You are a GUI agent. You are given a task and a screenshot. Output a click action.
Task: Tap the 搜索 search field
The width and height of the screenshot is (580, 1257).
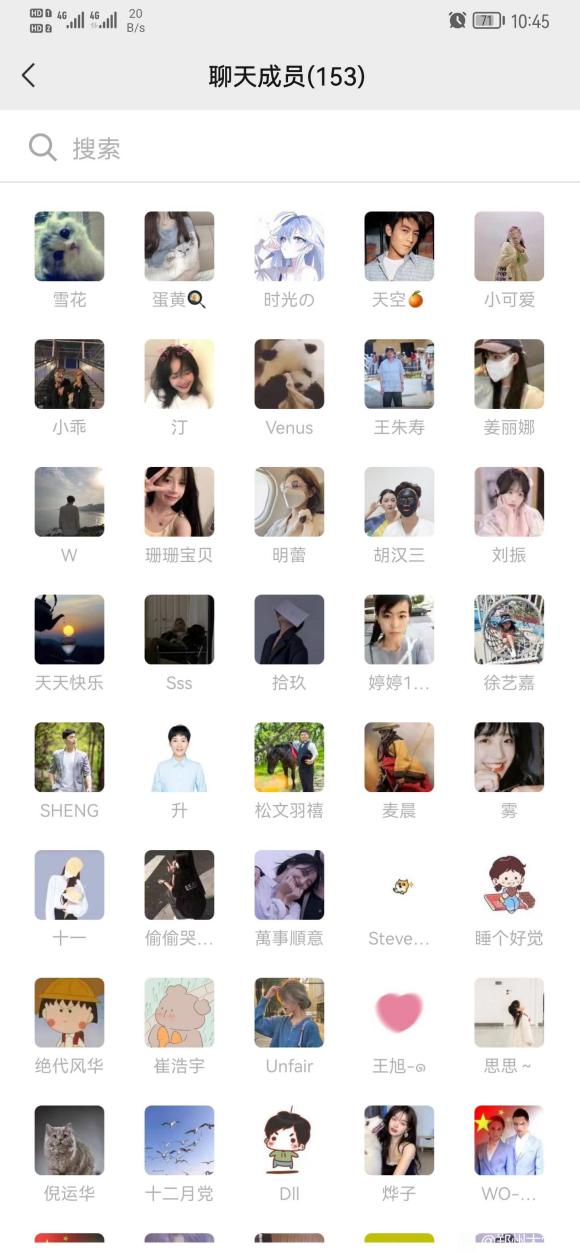(x=290, y=148)
